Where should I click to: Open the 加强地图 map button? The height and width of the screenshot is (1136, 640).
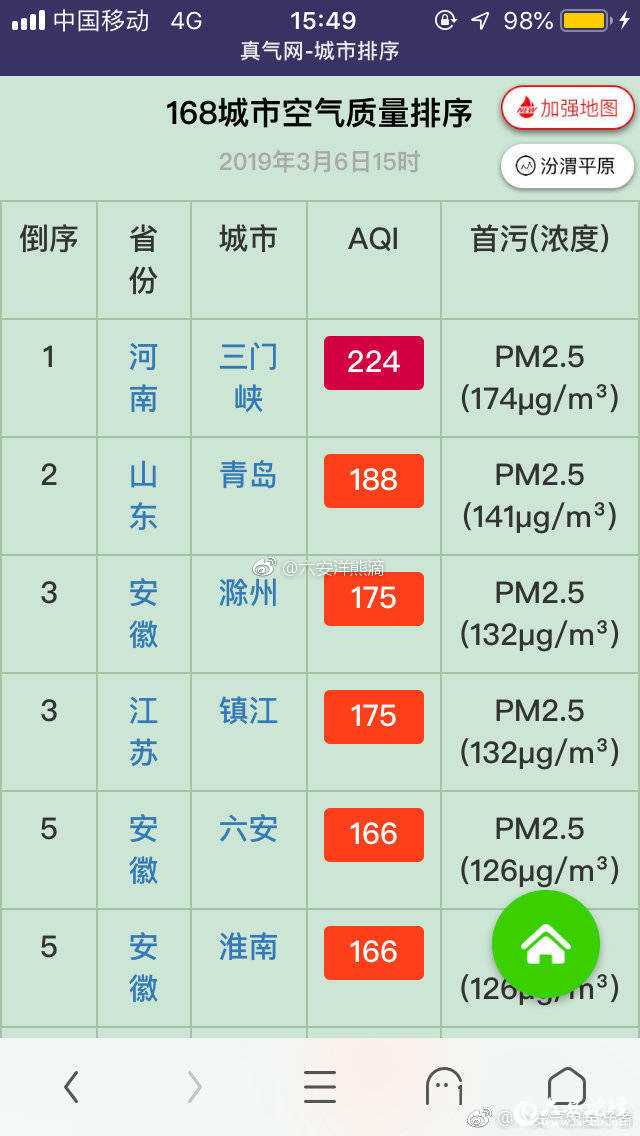[567, 108]
